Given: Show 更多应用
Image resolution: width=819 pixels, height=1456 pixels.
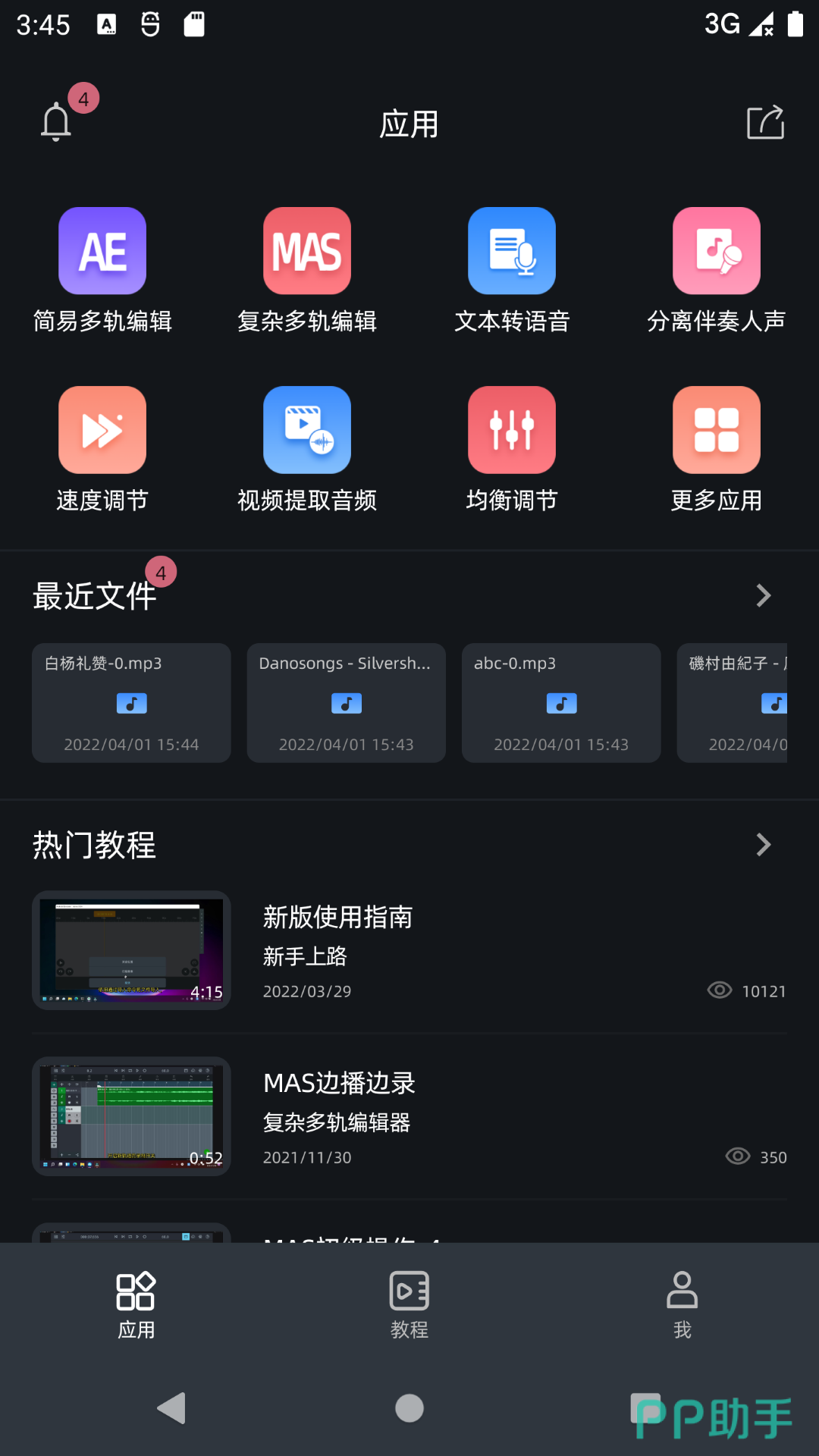Looking at the screenshot, I should point(717,430).
